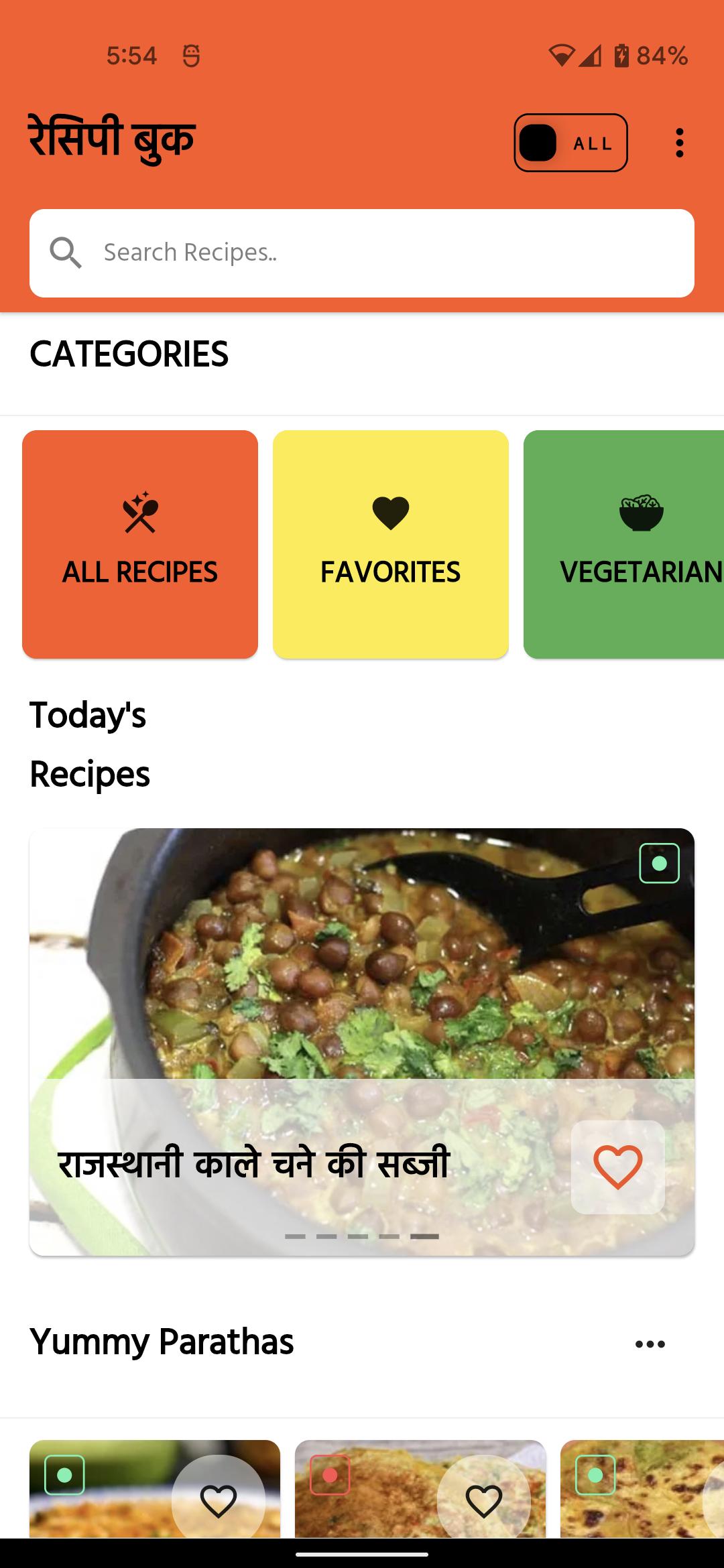The height and width of the screenshot is (1568, 724).
Task: Favorite the first paratha recipe card
Action: [x=219, y=1501]
